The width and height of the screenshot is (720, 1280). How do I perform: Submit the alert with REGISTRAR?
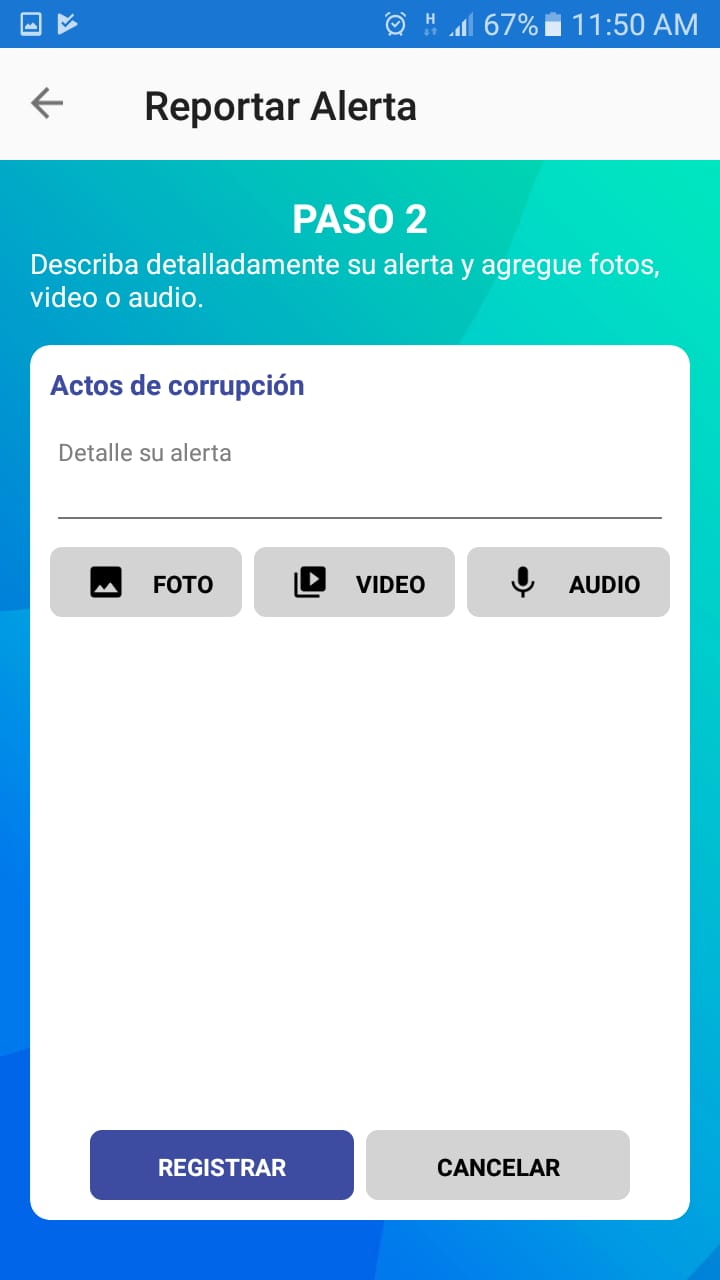[x=222, y=1165]
